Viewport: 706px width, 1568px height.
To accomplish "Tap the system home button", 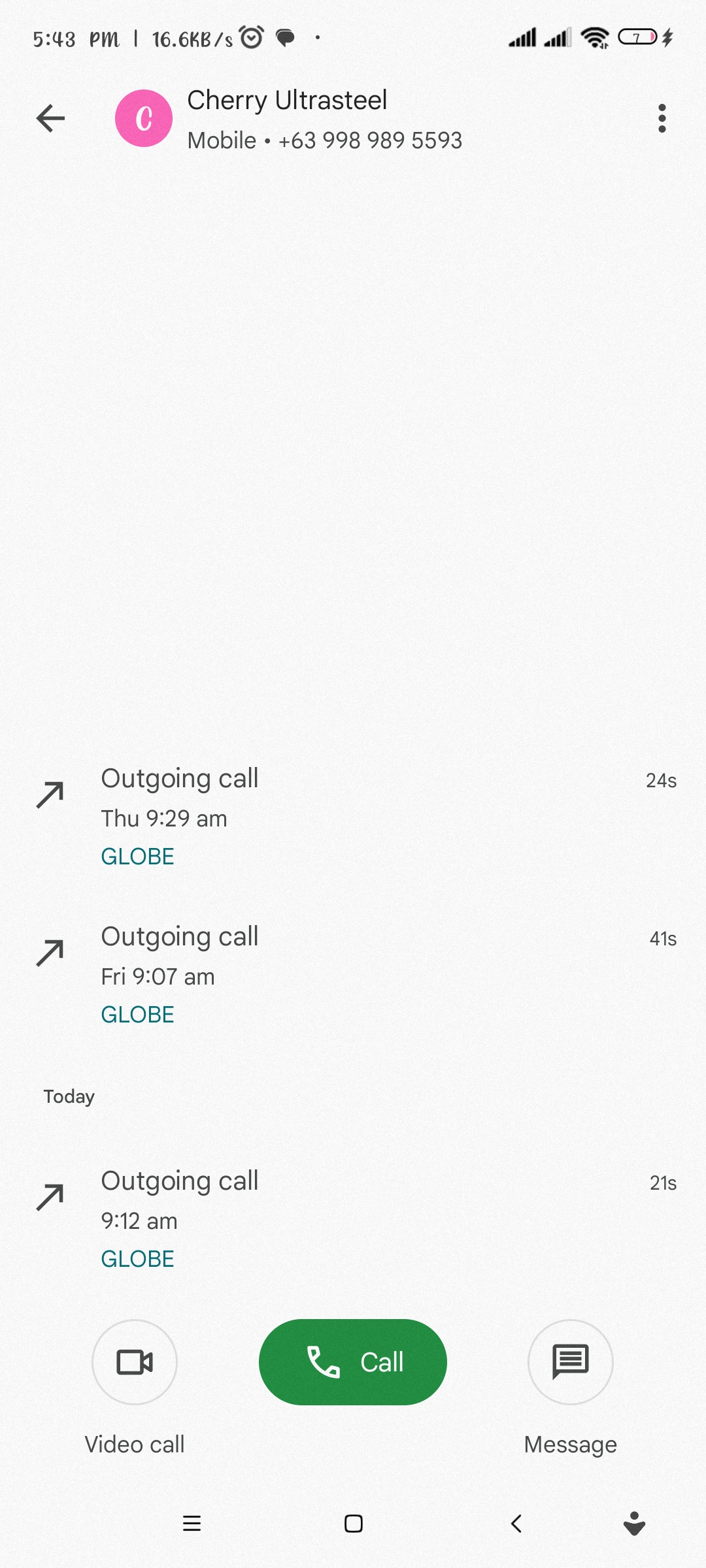I will point(353,1524).
